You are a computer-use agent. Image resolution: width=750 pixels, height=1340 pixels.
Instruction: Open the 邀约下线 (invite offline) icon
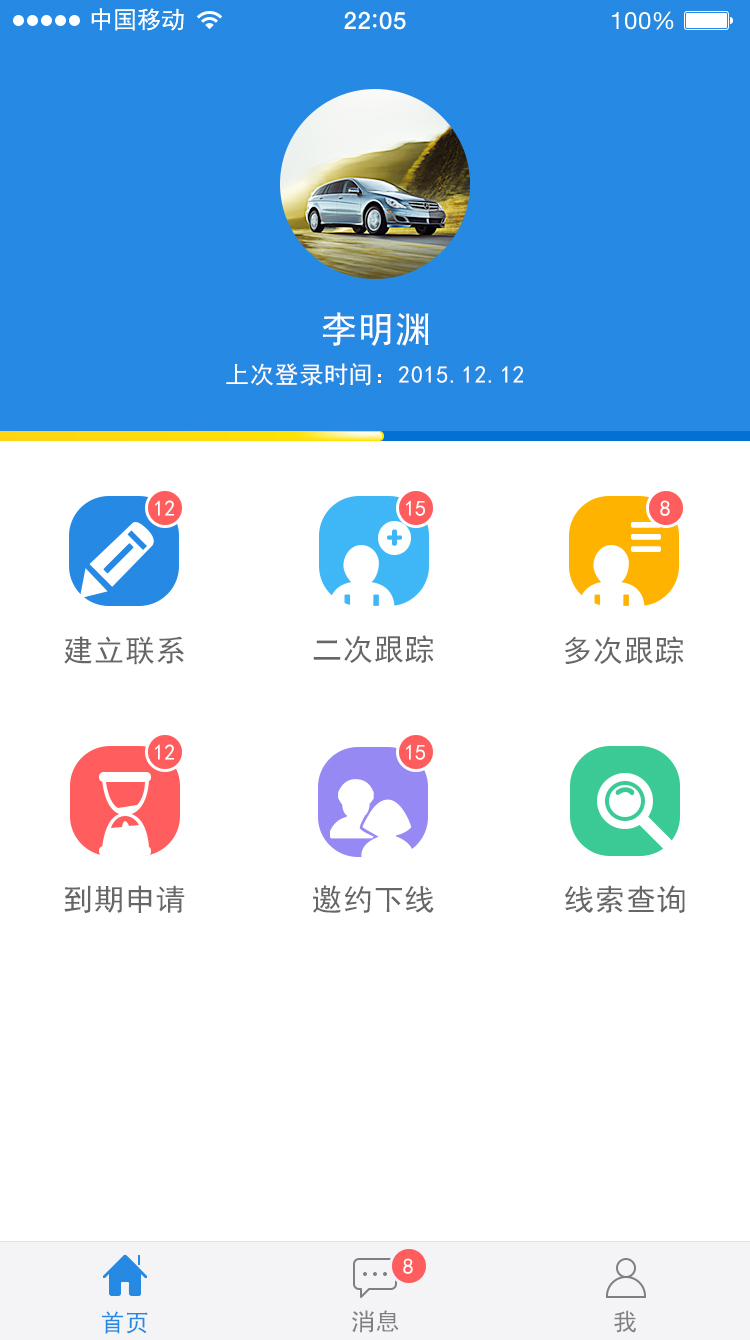[x=373, y=800]
